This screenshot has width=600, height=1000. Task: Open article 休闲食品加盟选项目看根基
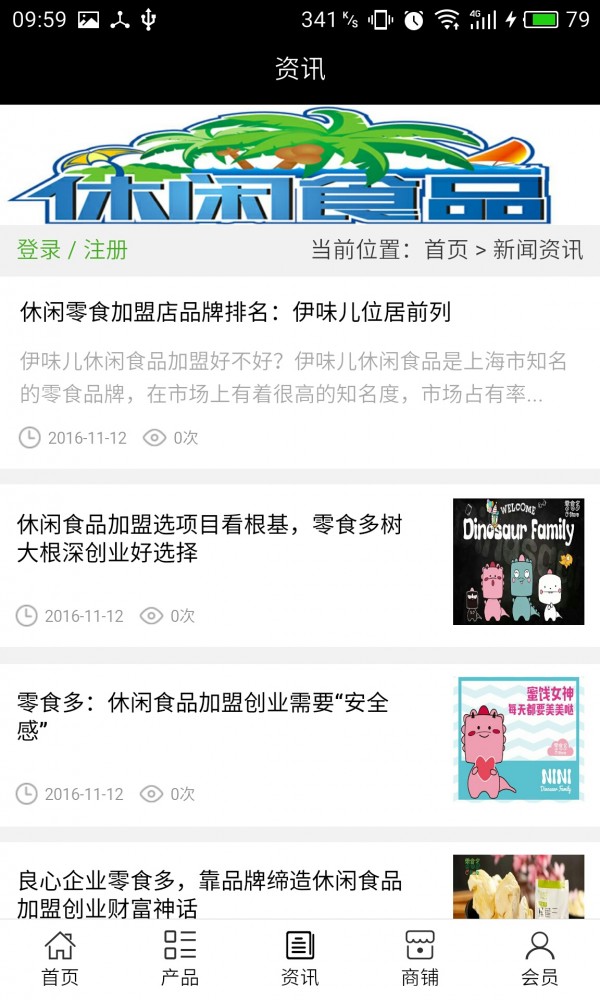(210, 538)
